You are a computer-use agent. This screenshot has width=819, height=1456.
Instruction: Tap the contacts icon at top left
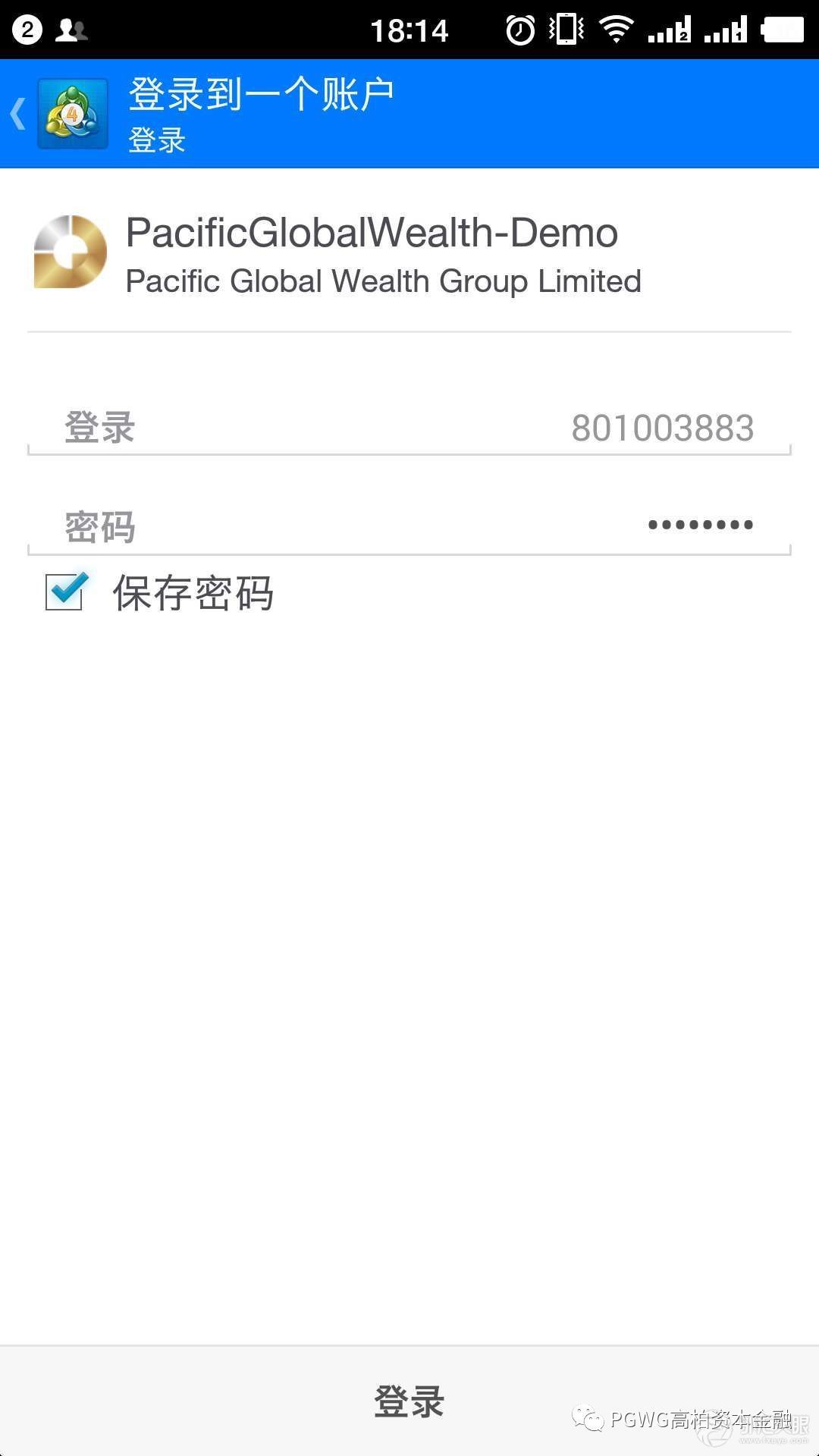(72, 29)
